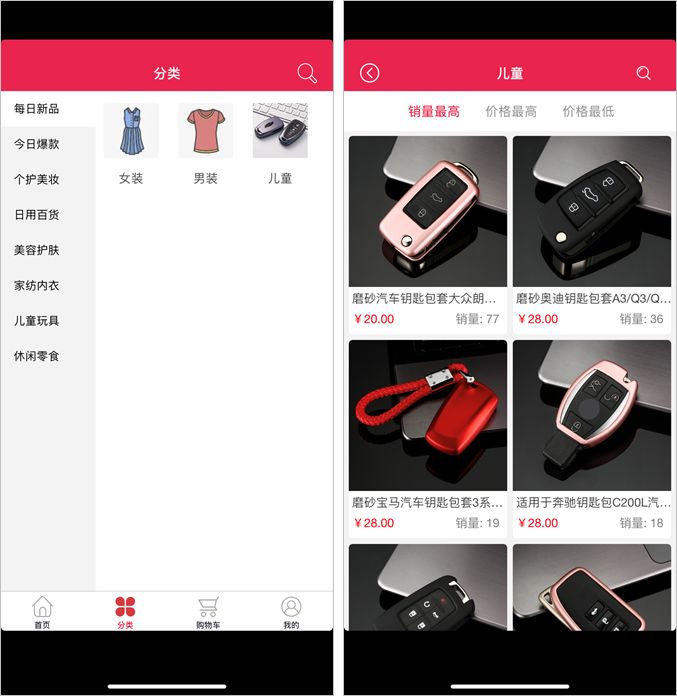Choose 美容护肤 in the sidebar
Screen dimensions: 677x696
[x=37, y=250]
